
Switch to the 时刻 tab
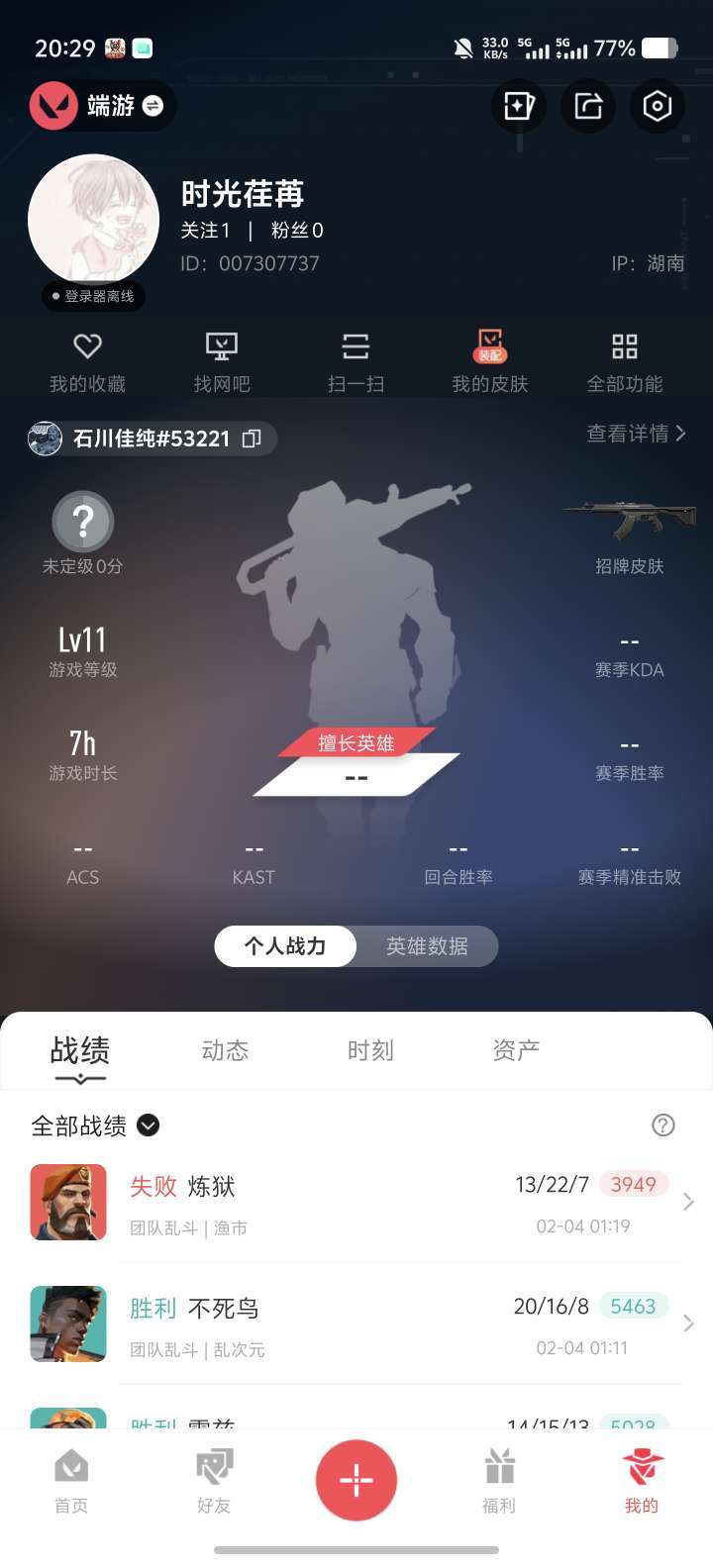tap(370, 1050)
